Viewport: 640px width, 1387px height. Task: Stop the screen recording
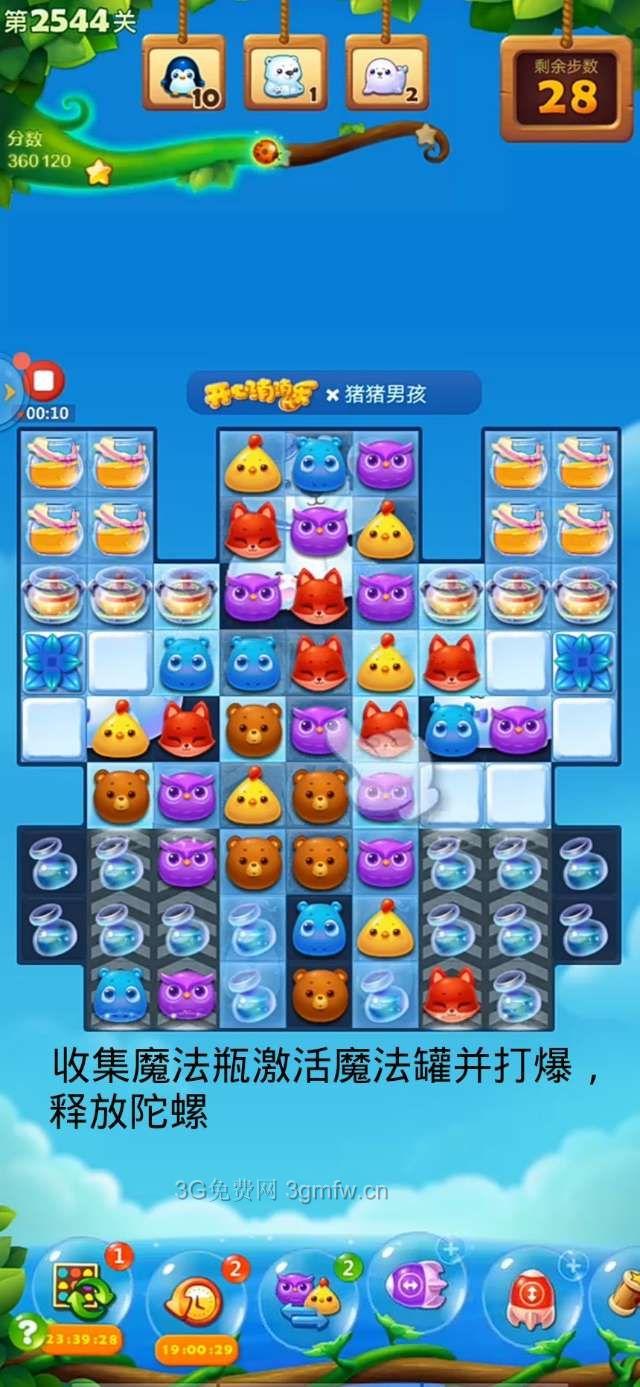coord(43,381)
